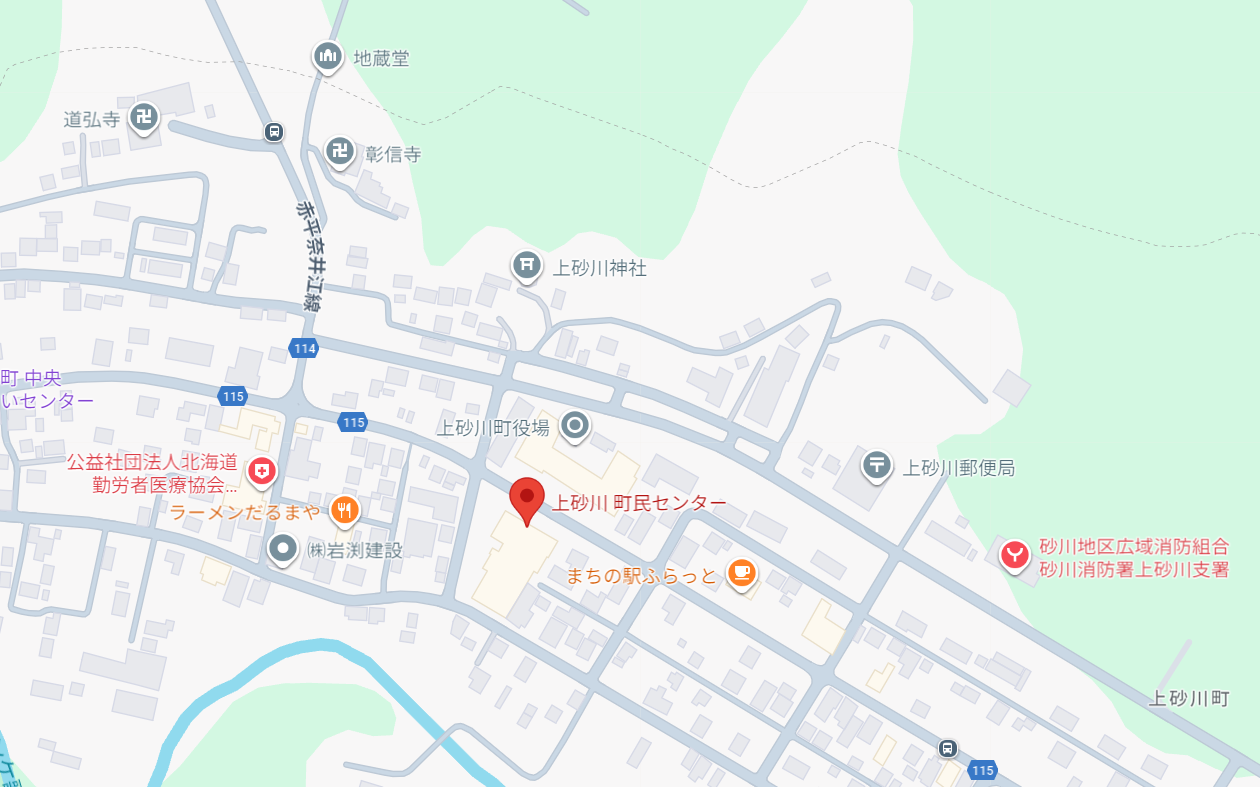Image resolution: width=1260 pixels, height=787 pixels.
Task: Select the 地蔵堂 landmark marker
Action: coord(328,57)
